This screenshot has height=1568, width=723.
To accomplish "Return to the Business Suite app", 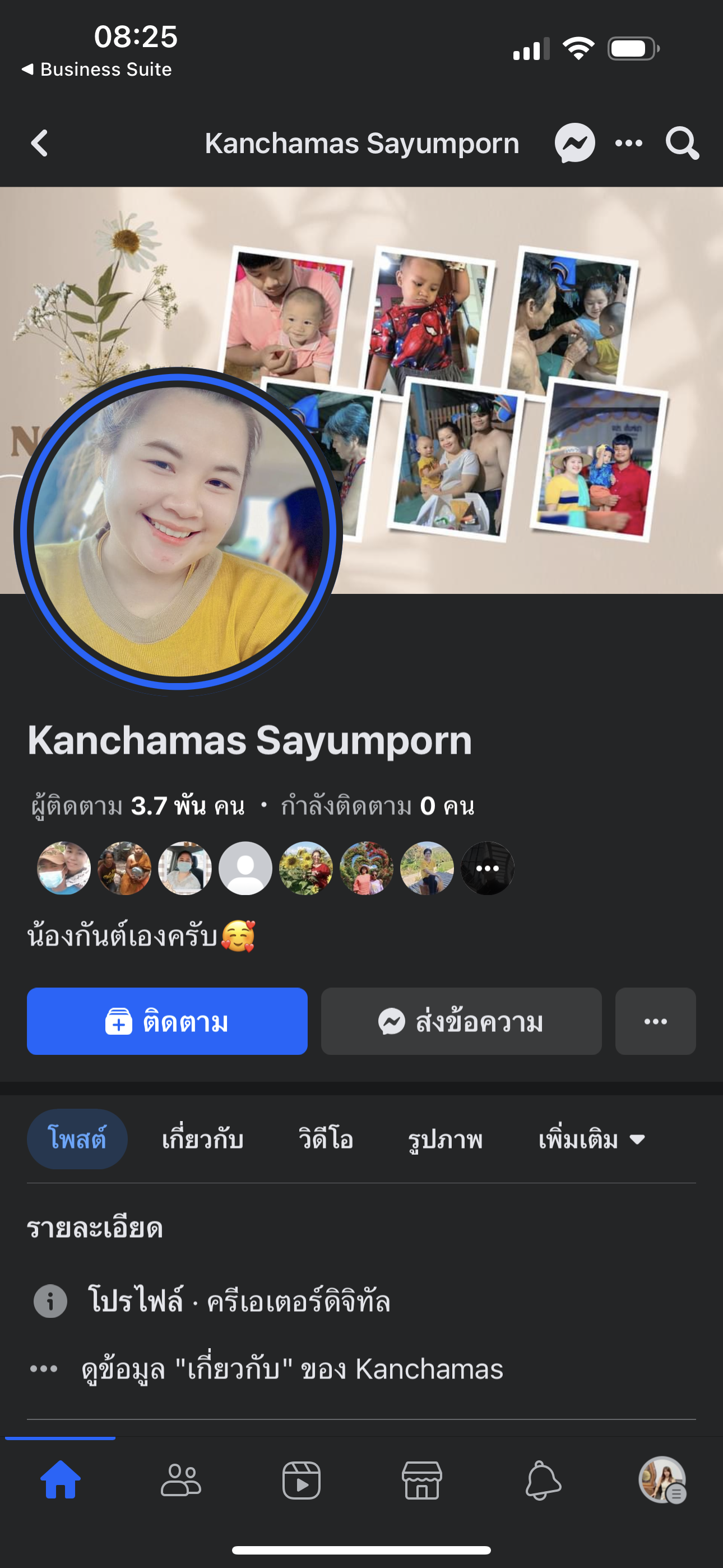I will [x=98, y=70].
